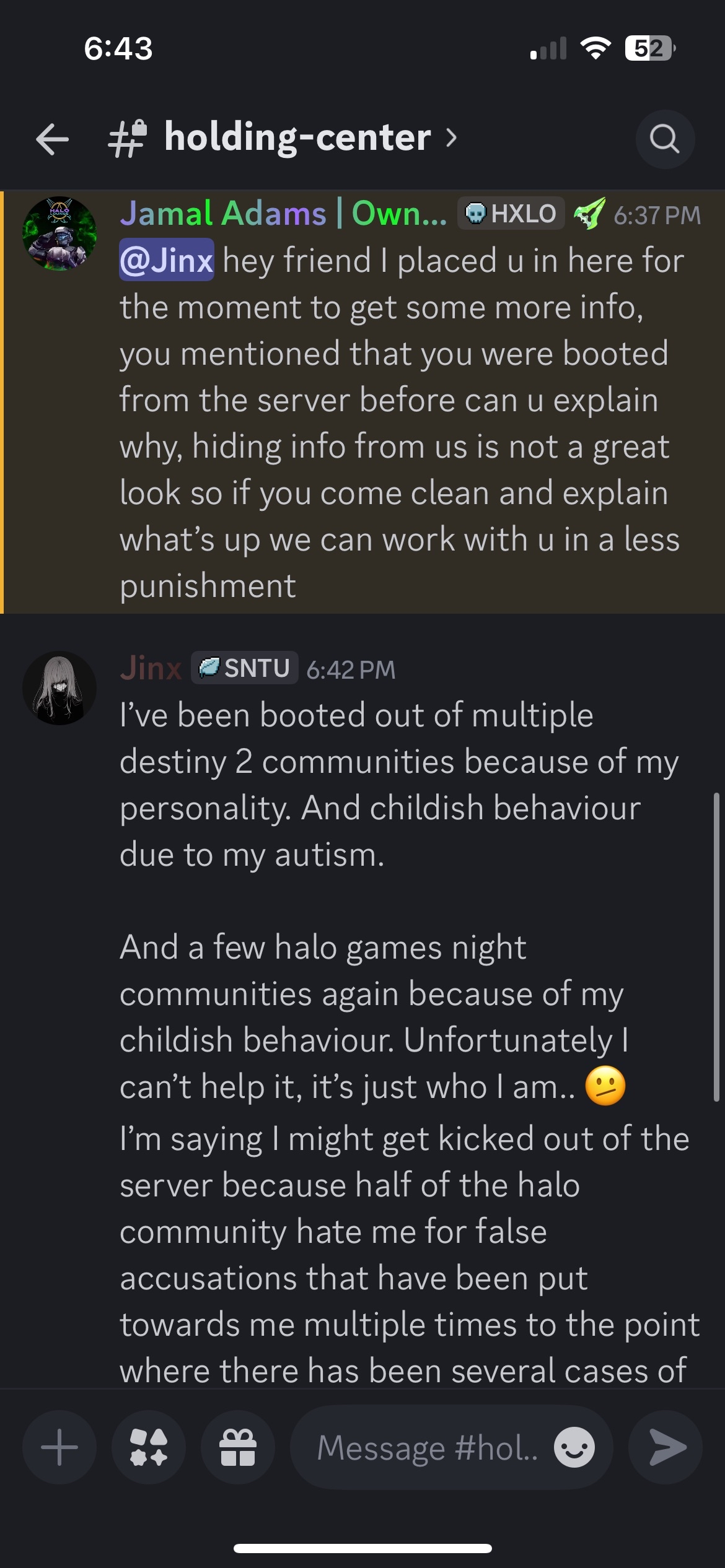
Task: Open Jamal Adams' profile avatar
Action: tap(59, 233)
